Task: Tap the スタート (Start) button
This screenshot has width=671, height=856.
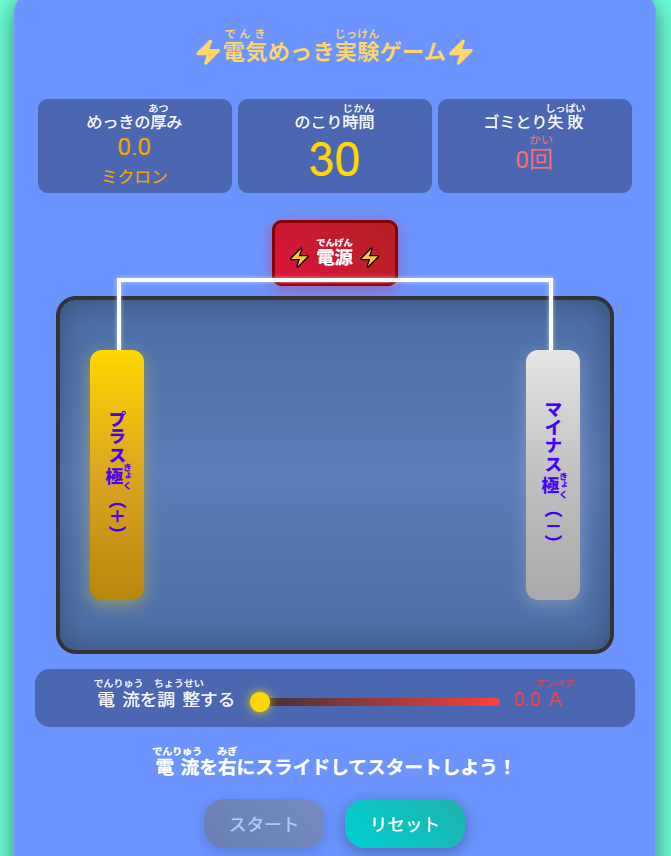Action: (x=264, y=824)
